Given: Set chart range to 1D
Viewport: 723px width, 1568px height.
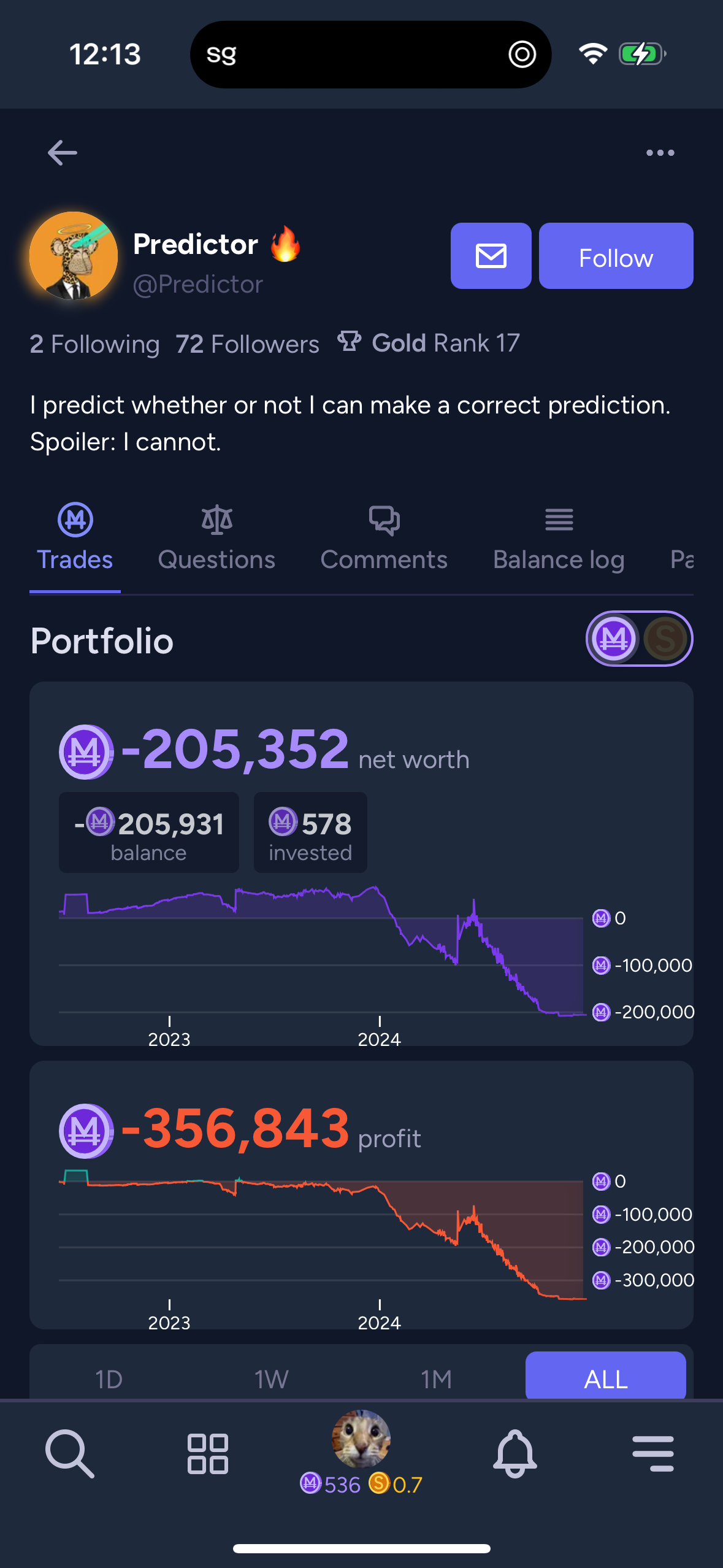Looking at the screenshot, I should point(109,1379).
